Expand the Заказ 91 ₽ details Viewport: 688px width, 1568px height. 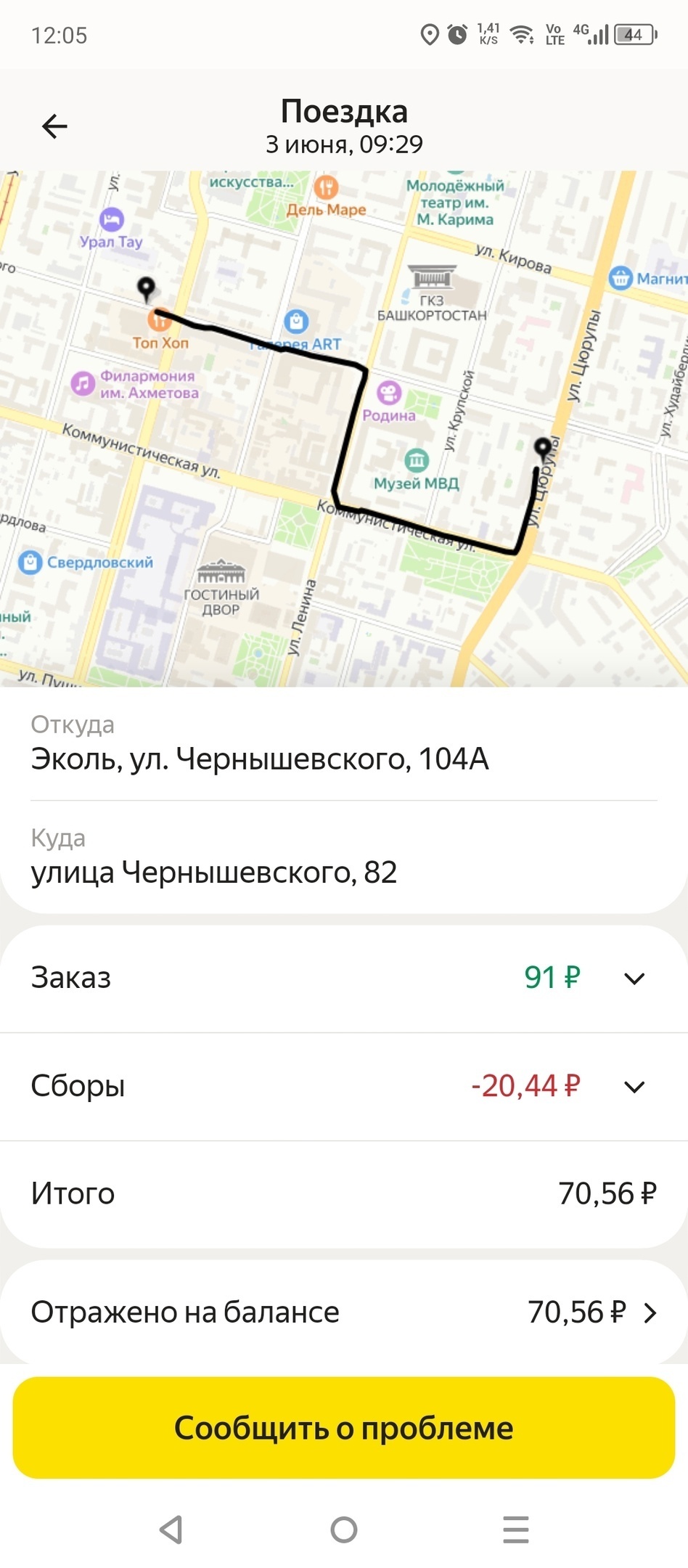634,978
